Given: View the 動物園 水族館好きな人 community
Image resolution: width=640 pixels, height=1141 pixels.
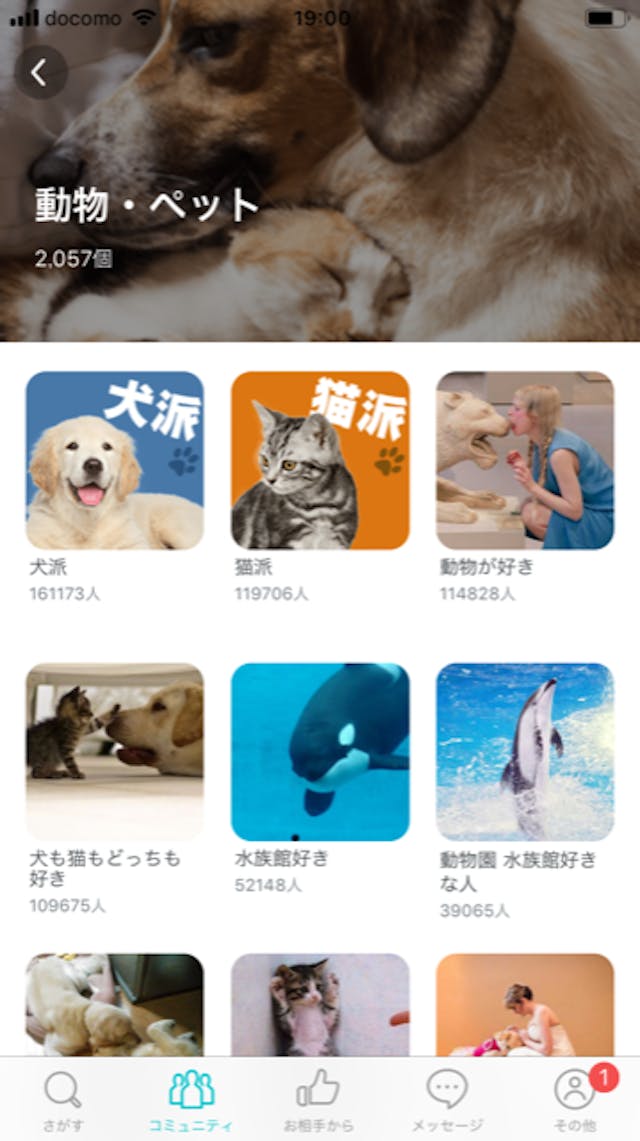Looking at the screenshot, I should click(x=525, y=752).
